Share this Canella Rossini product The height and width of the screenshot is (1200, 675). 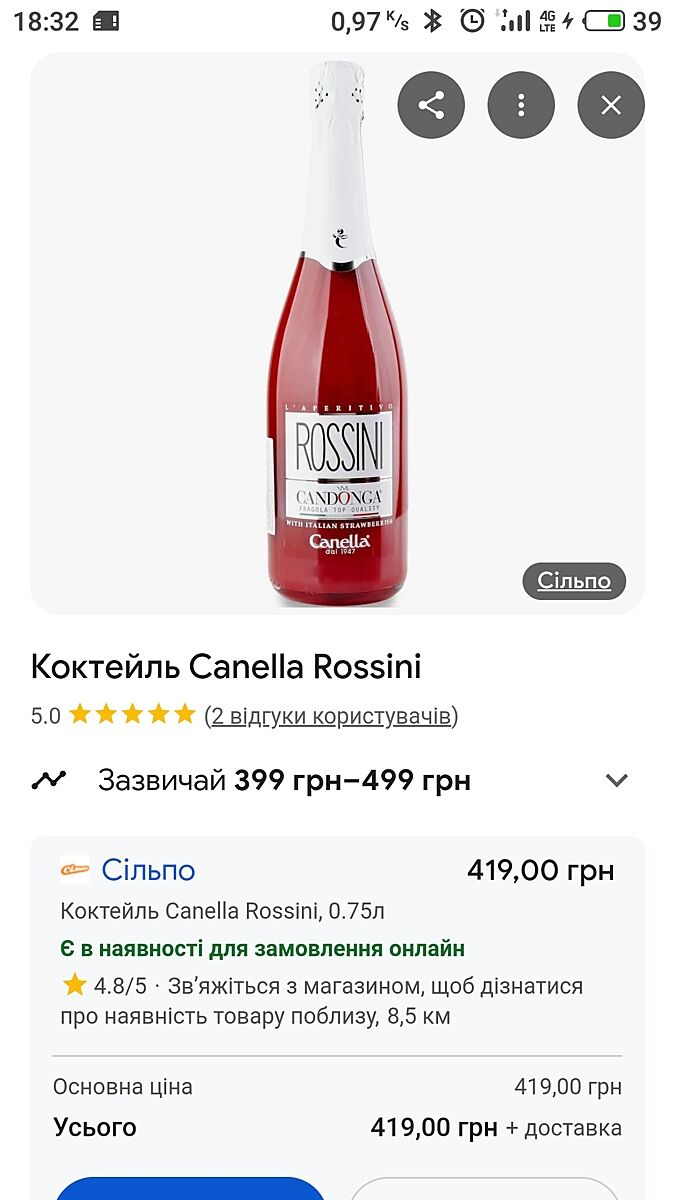coord(431,105)
